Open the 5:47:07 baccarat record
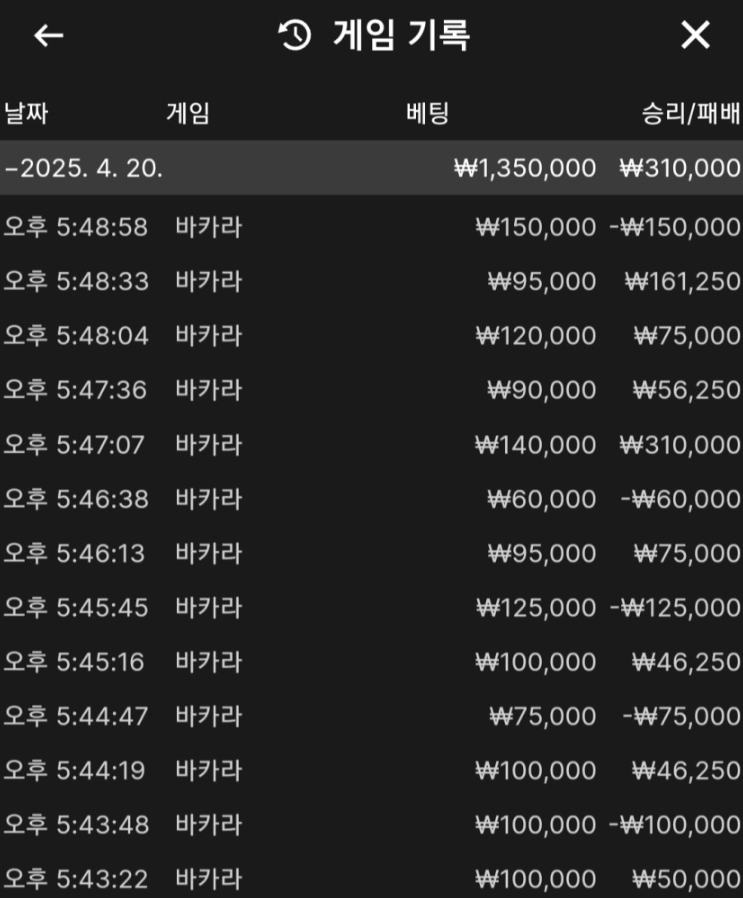743x898 pixels. coord(371,444)
